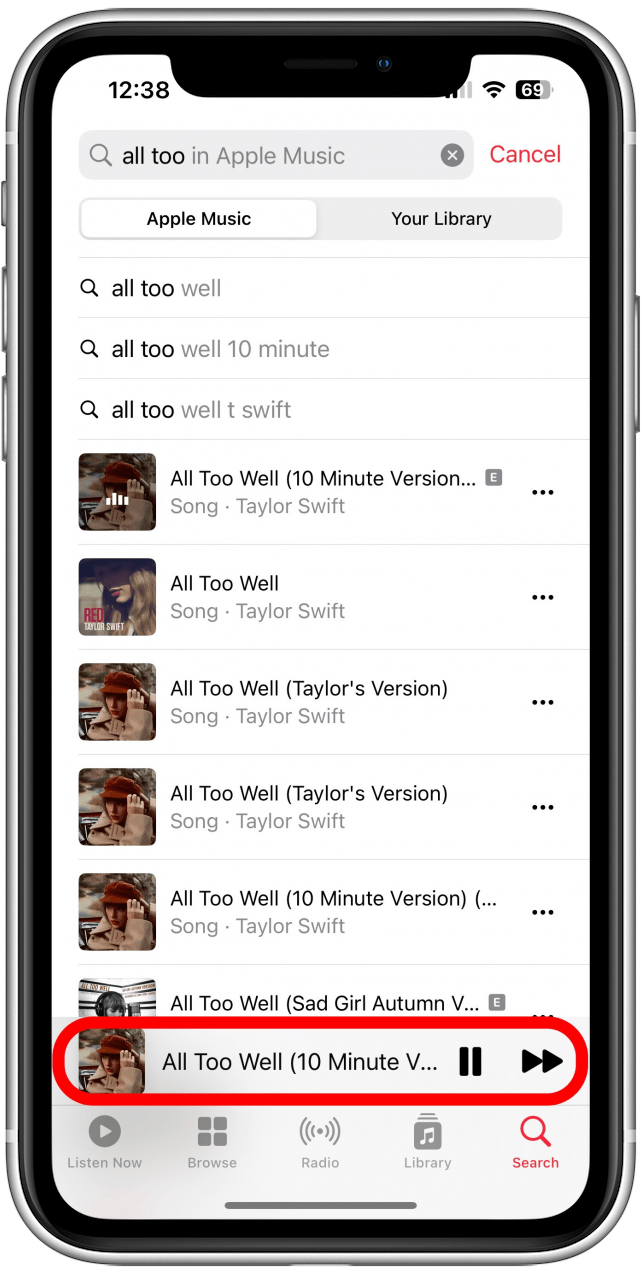This screenshot has width=642, height=1274.
Task: Open the Library tab
Action: tap(427, 1142)
